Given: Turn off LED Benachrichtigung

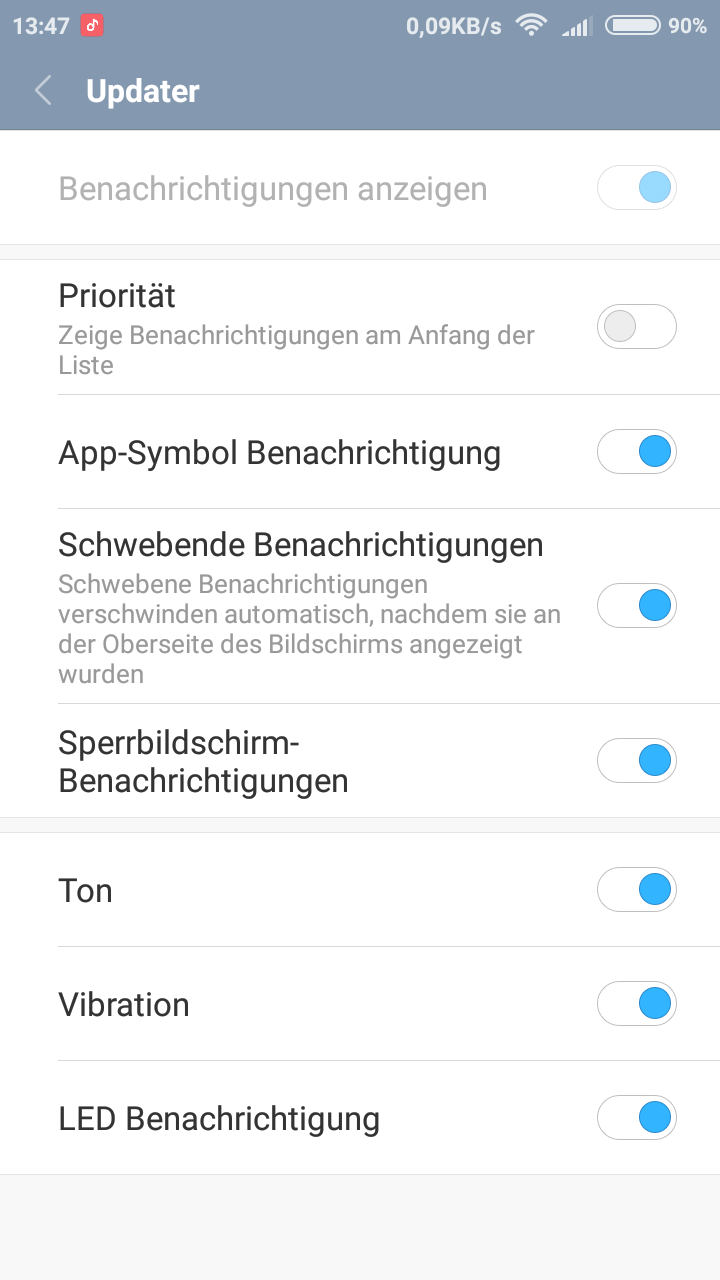Looking at the screenshot, I should pyautogui.click(x=637, y=1118).
